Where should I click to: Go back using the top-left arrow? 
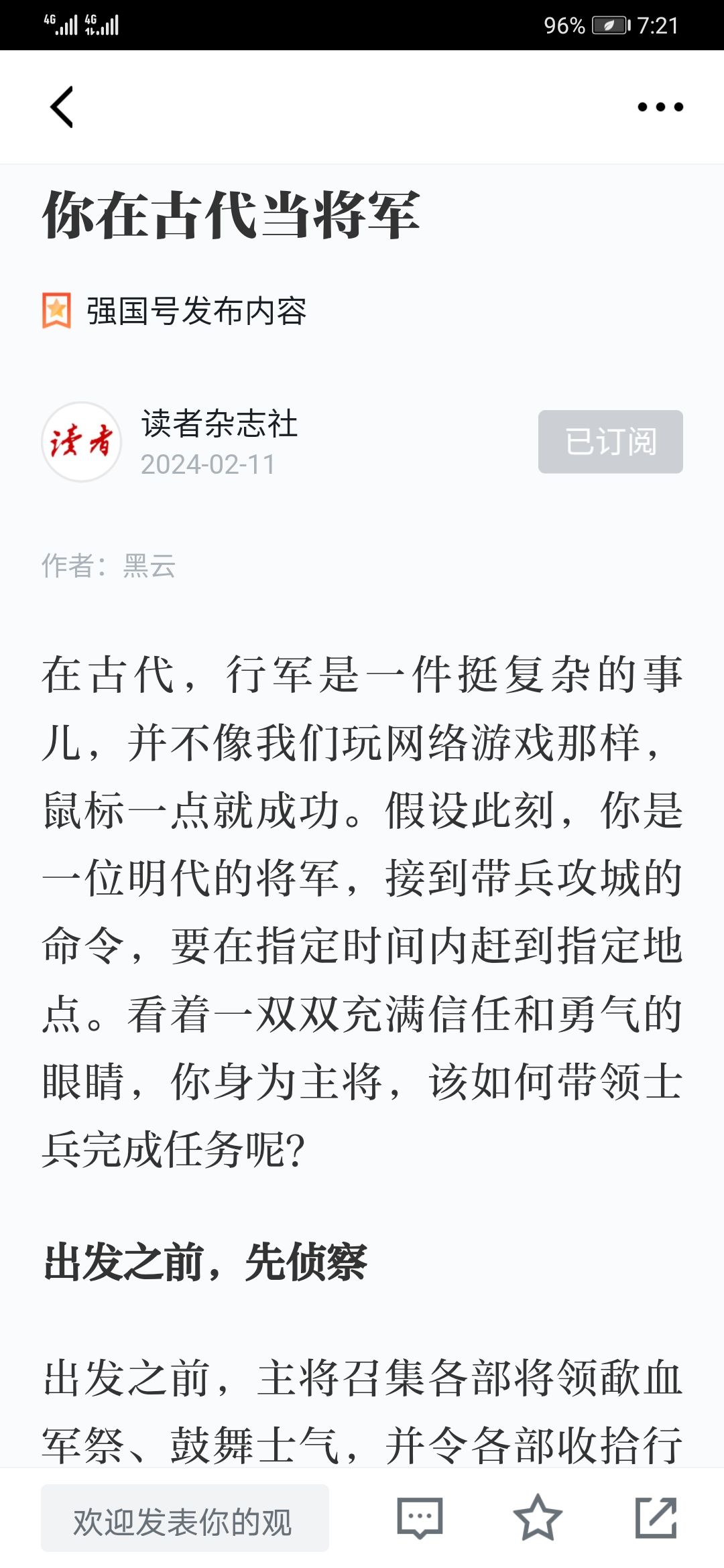pyautogui.click(x=62, y=107)
